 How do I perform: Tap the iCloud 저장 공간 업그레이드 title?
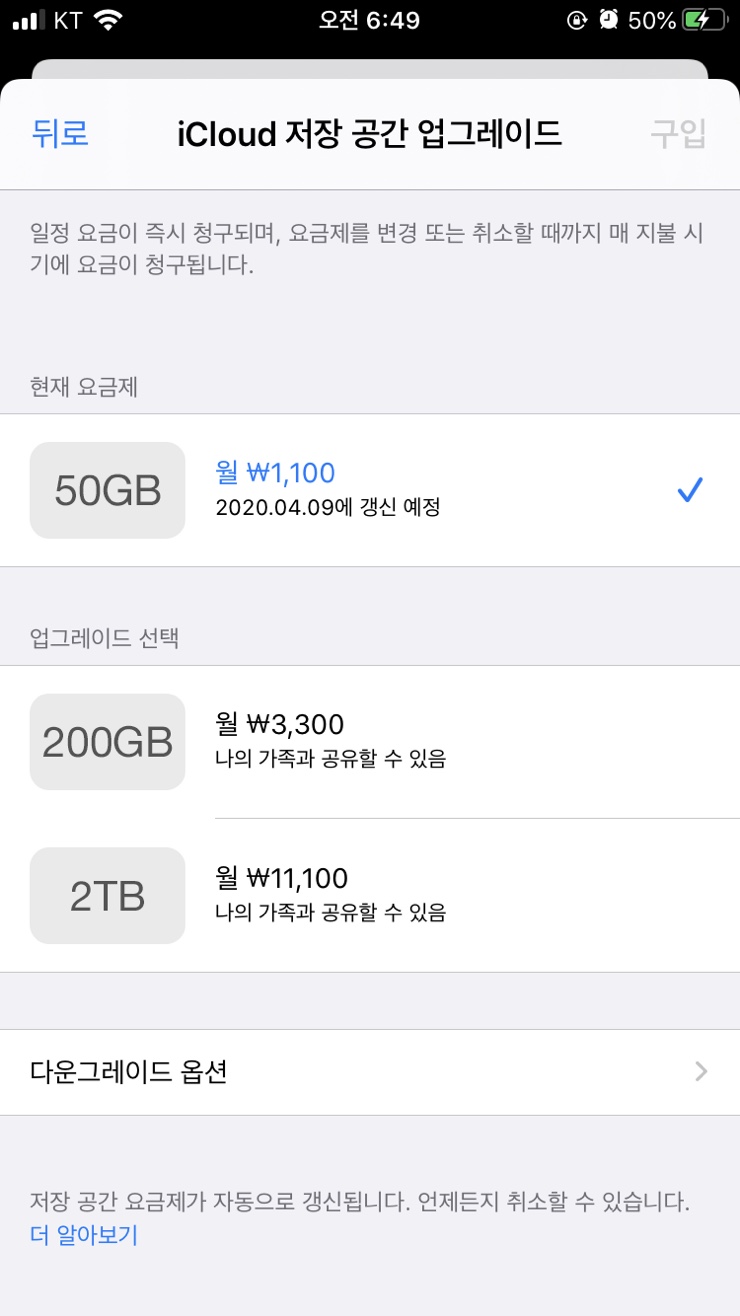click(370, 134)
